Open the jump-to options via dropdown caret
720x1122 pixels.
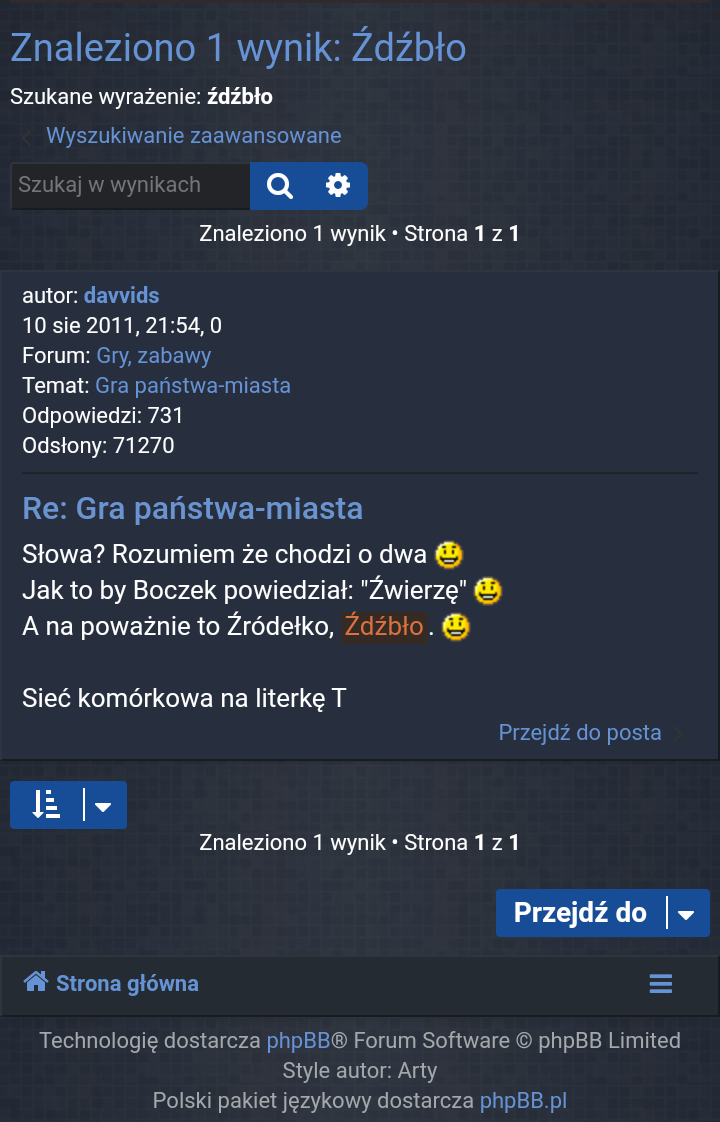685,912
